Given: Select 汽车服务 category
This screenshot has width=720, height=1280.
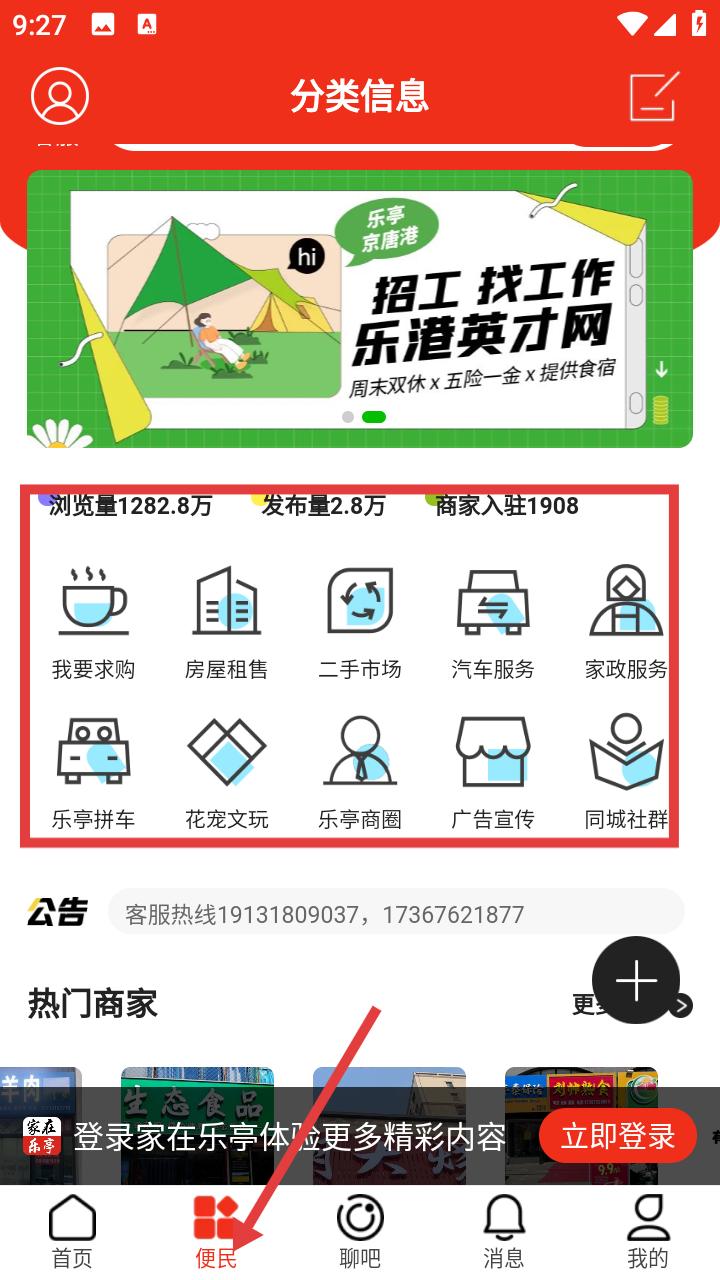Looking at the screenshot, I should 493,622.
